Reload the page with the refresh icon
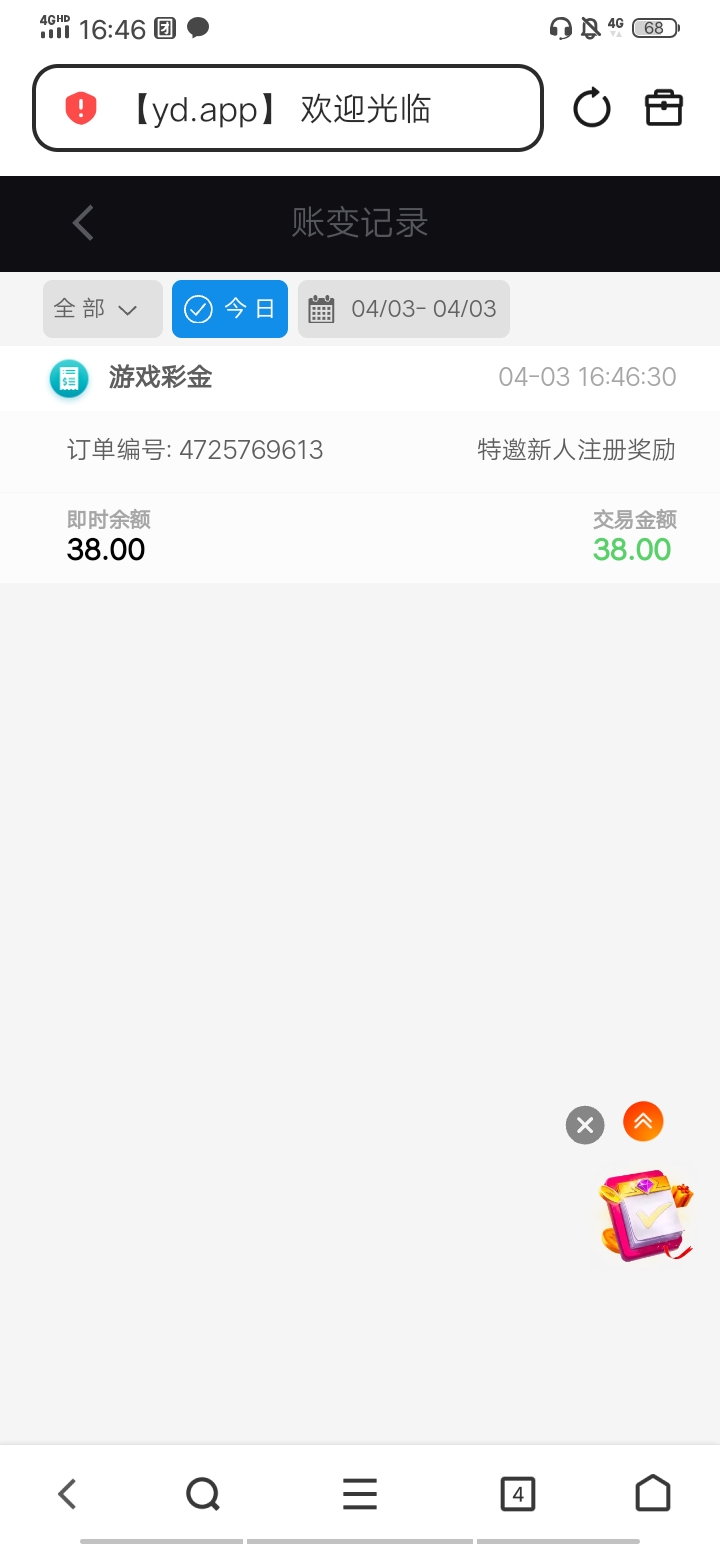Image resolution: width=720 pixels, height=1544 pixels. pos(592,108)
